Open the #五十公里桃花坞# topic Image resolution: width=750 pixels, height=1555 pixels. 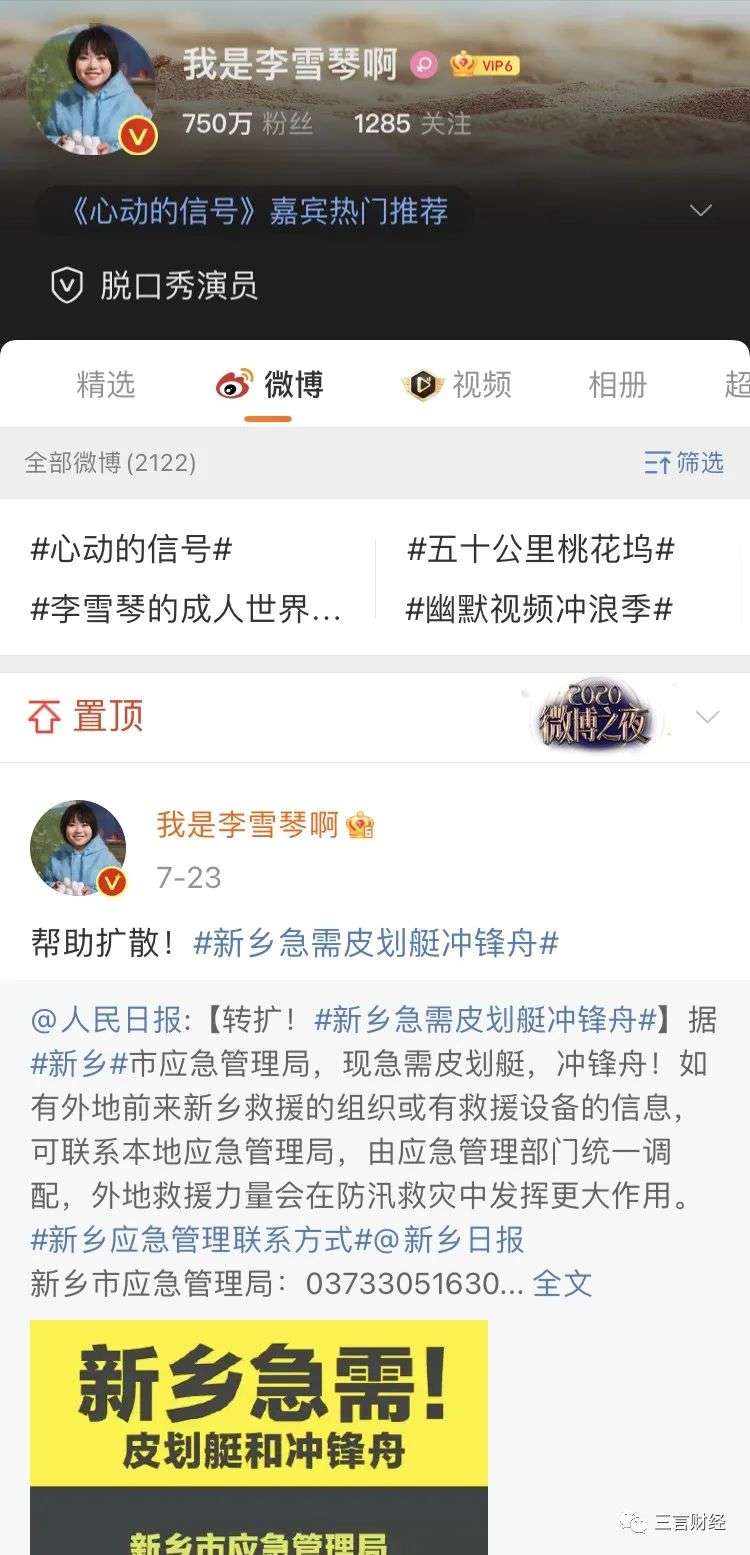click(x=541, y=549)
